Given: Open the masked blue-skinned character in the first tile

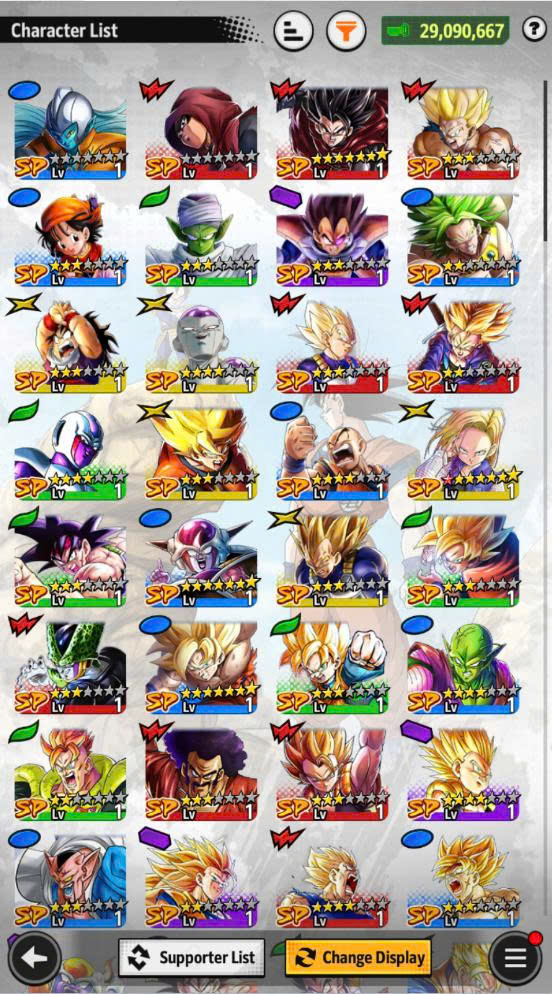Looking at the screenshot, I should pyautogui.click(x=70, y=132).
